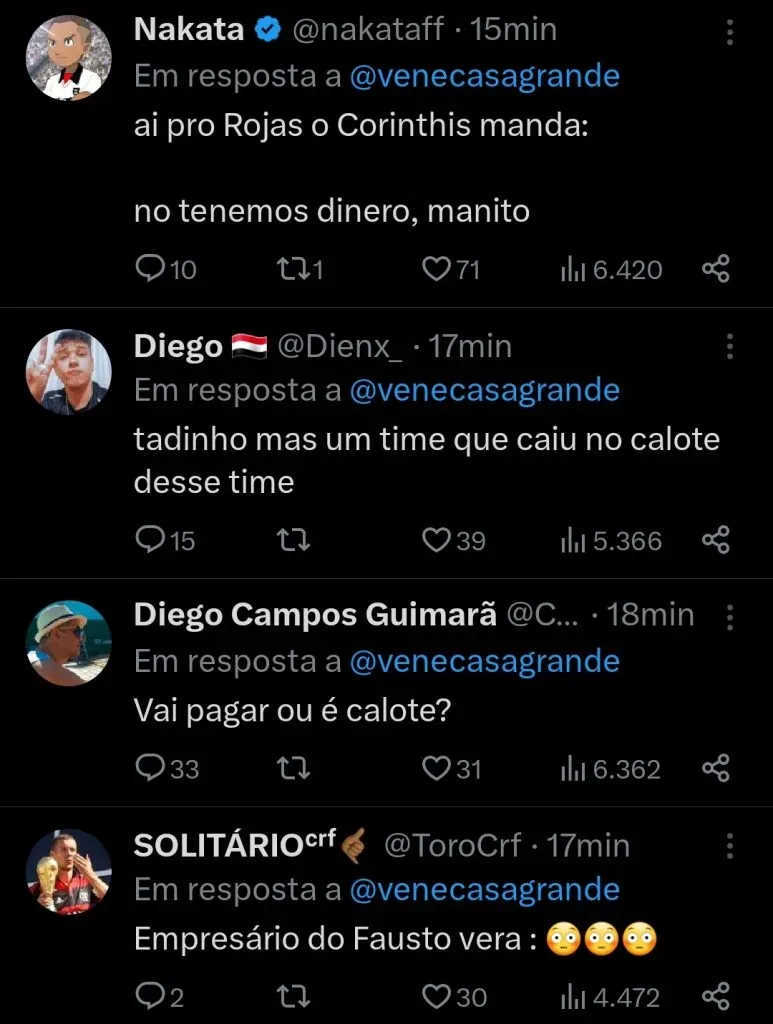View Diego Campos Guimarã's profile photo
773x1024 pixels.
tap(68, 643)
